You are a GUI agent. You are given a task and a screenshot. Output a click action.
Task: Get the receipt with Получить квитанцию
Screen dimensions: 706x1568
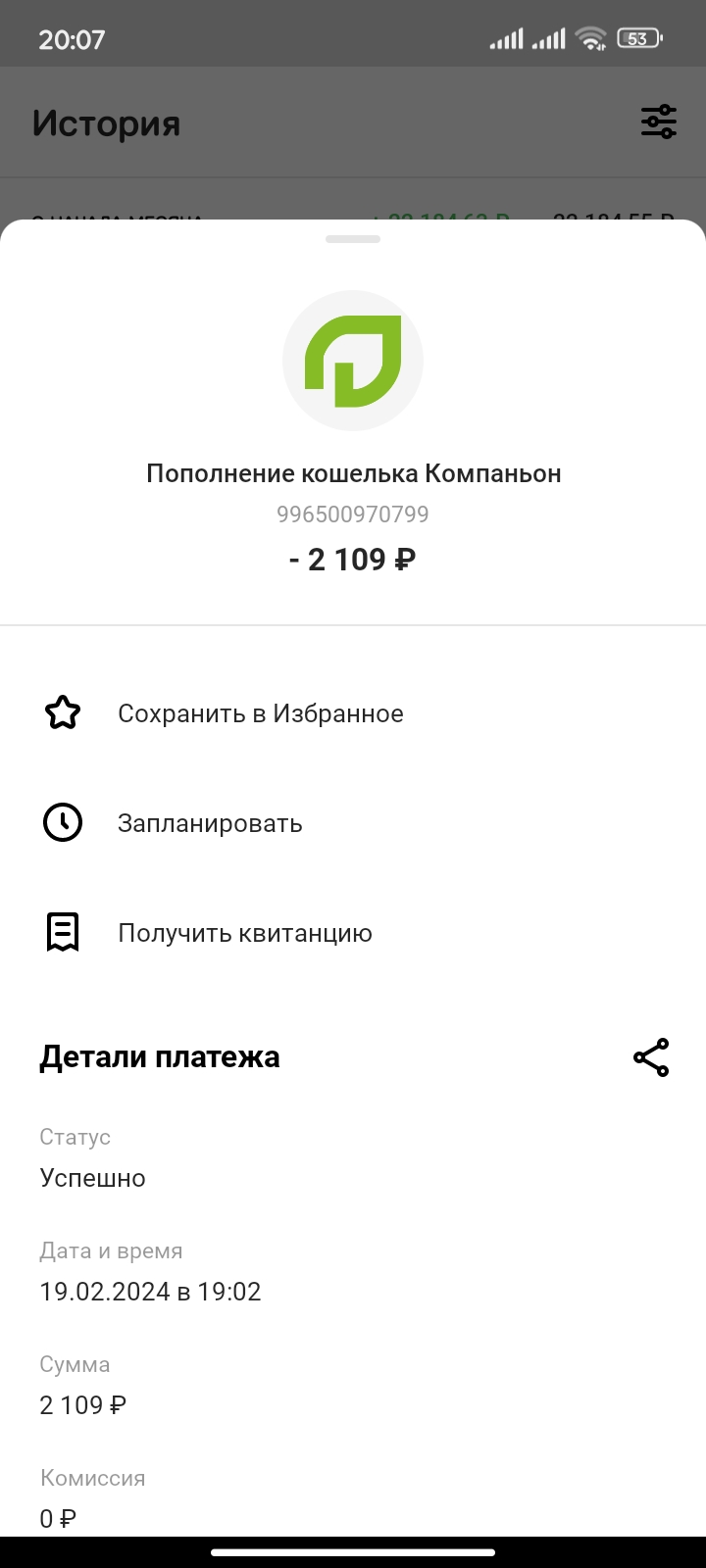click(244, 933)
